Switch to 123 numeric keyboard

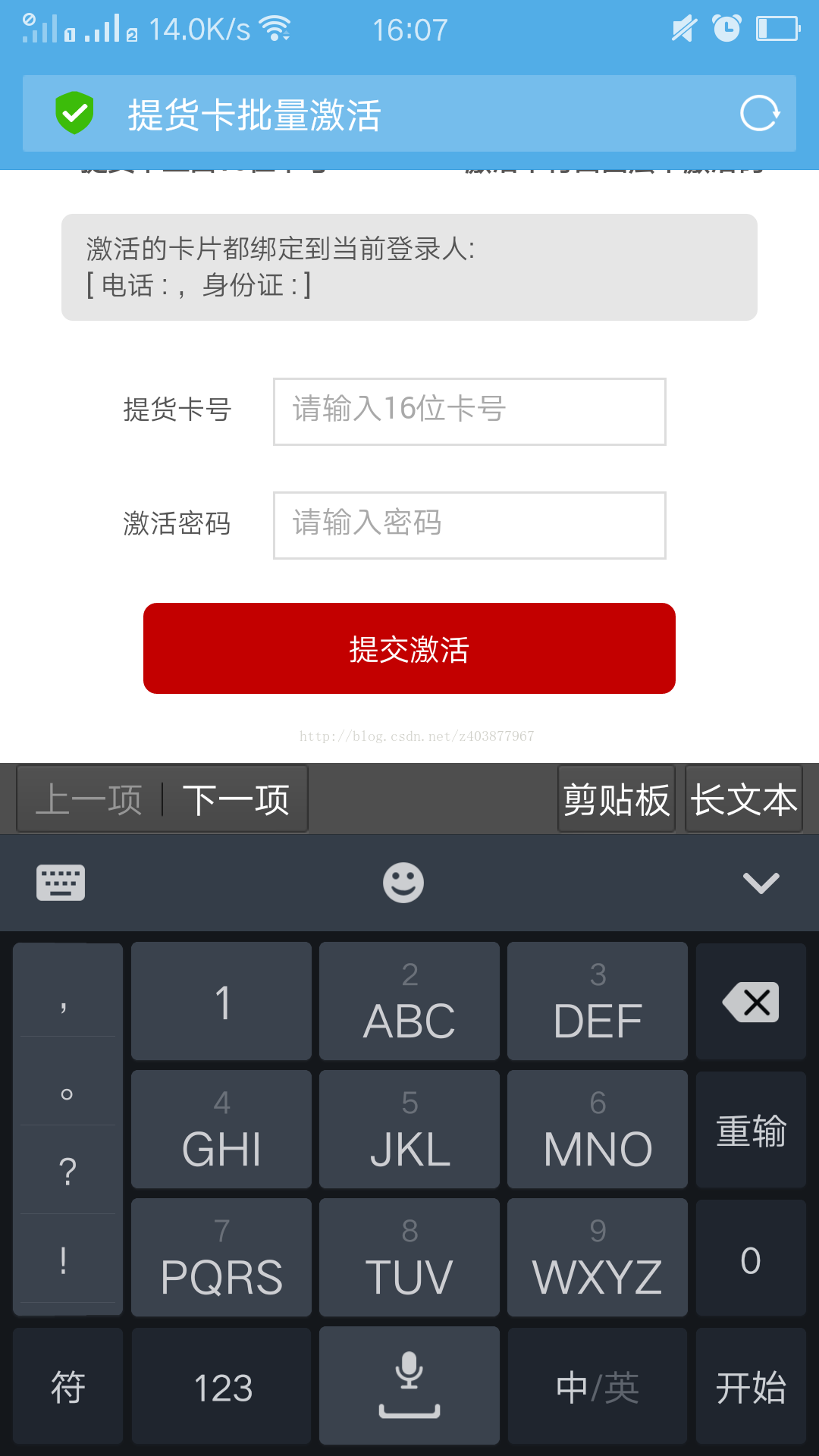click(x=221, y=1386)
